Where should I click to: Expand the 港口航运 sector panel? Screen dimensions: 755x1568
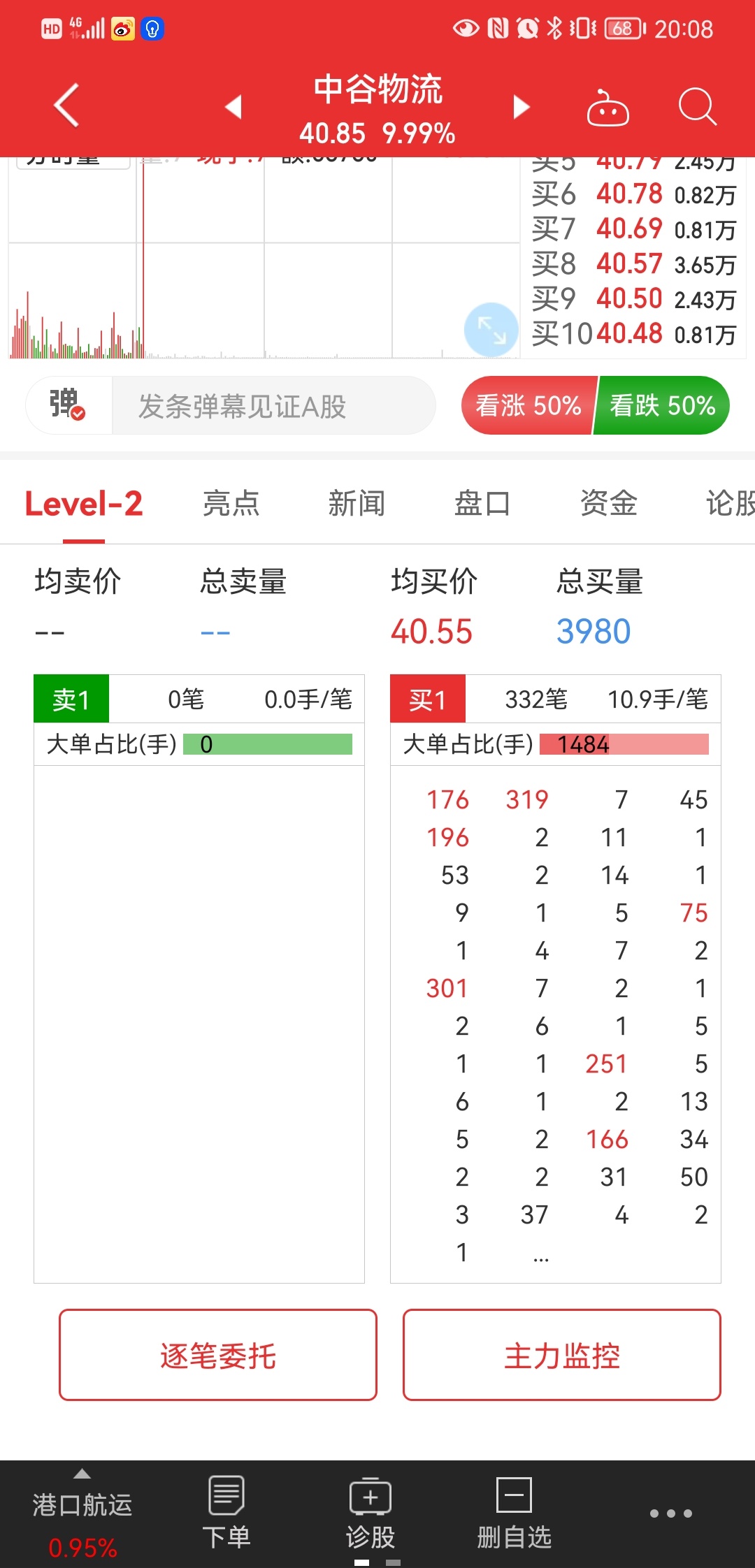82,1513
